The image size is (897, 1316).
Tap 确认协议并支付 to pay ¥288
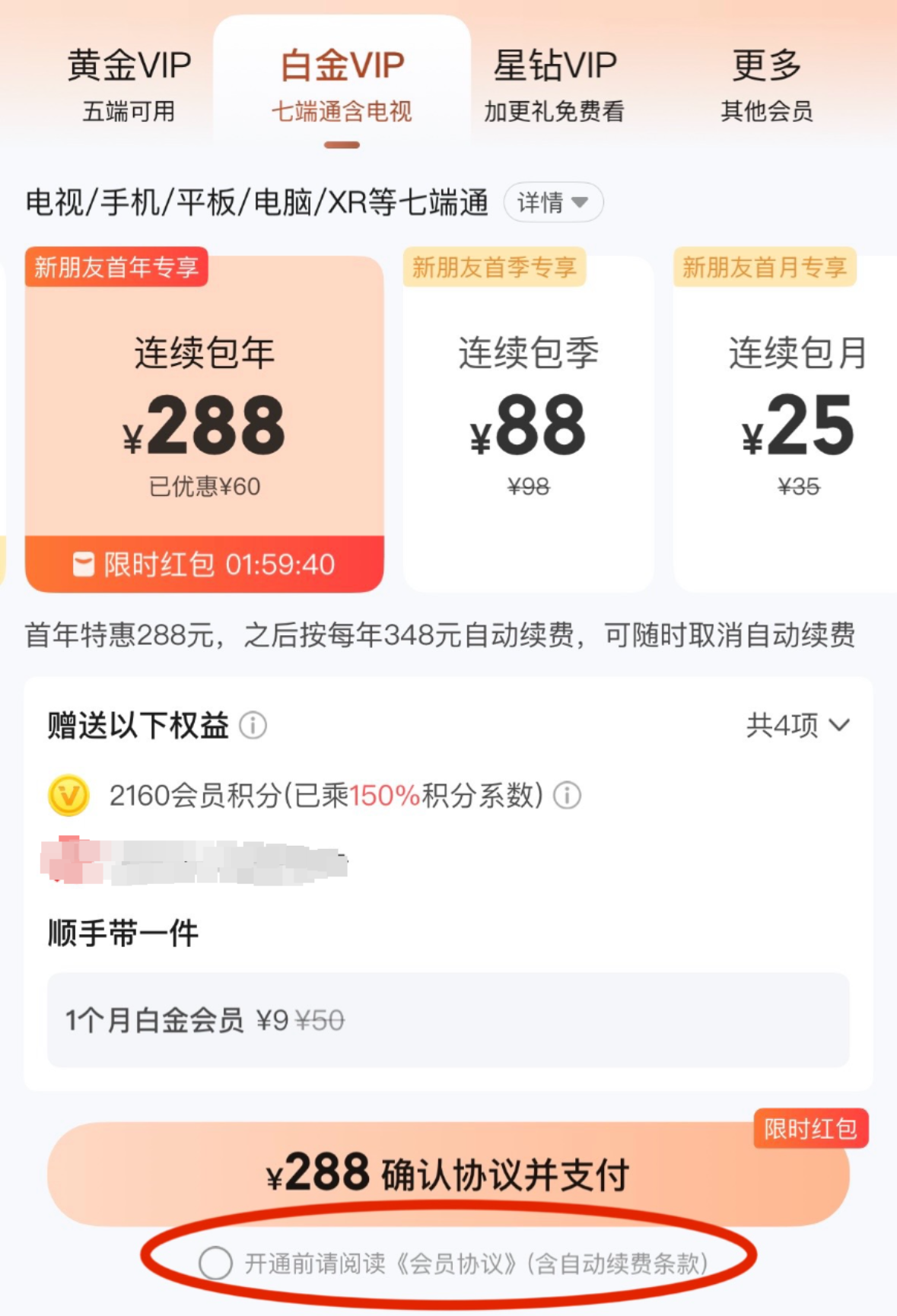click(x=447, y=1174)
